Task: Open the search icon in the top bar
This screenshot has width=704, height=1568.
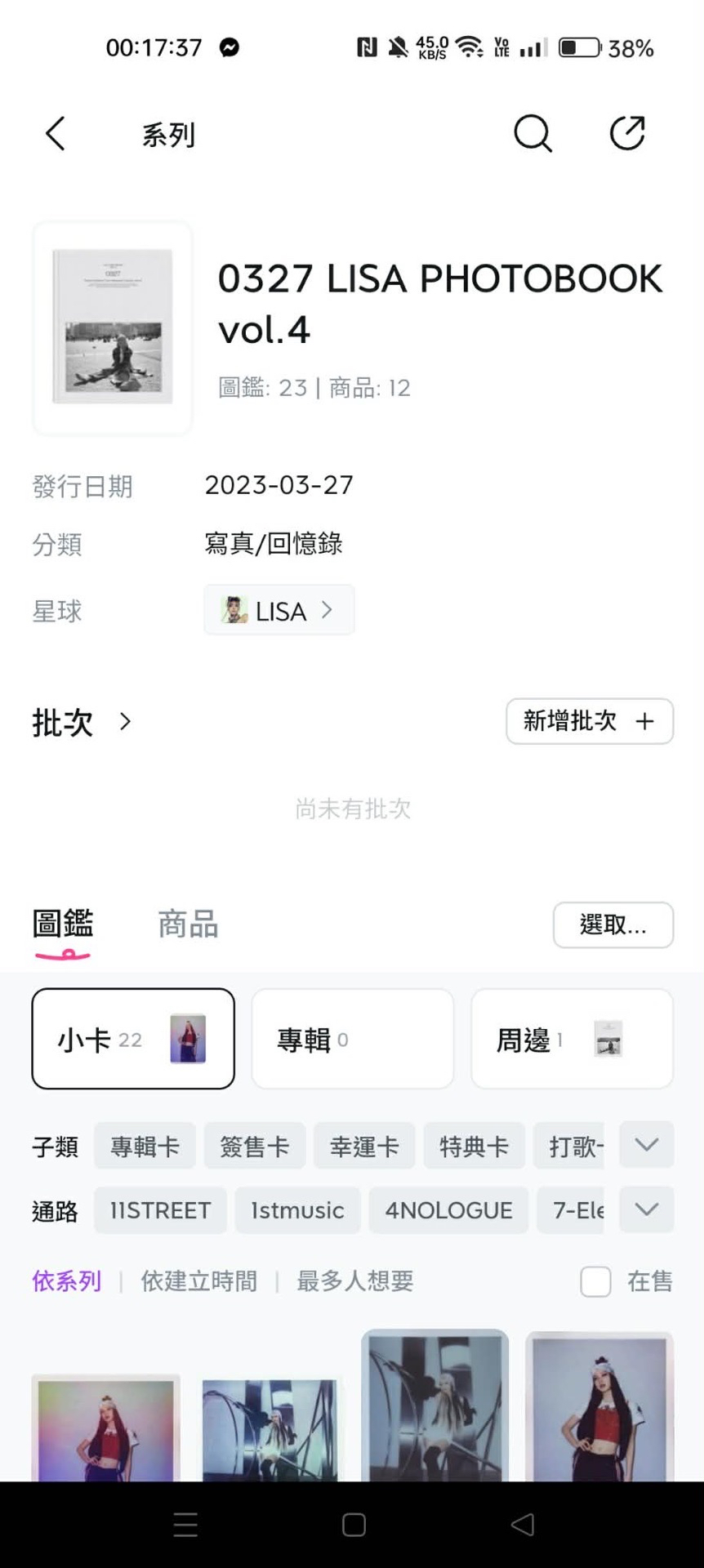Action: pos(532,133)
